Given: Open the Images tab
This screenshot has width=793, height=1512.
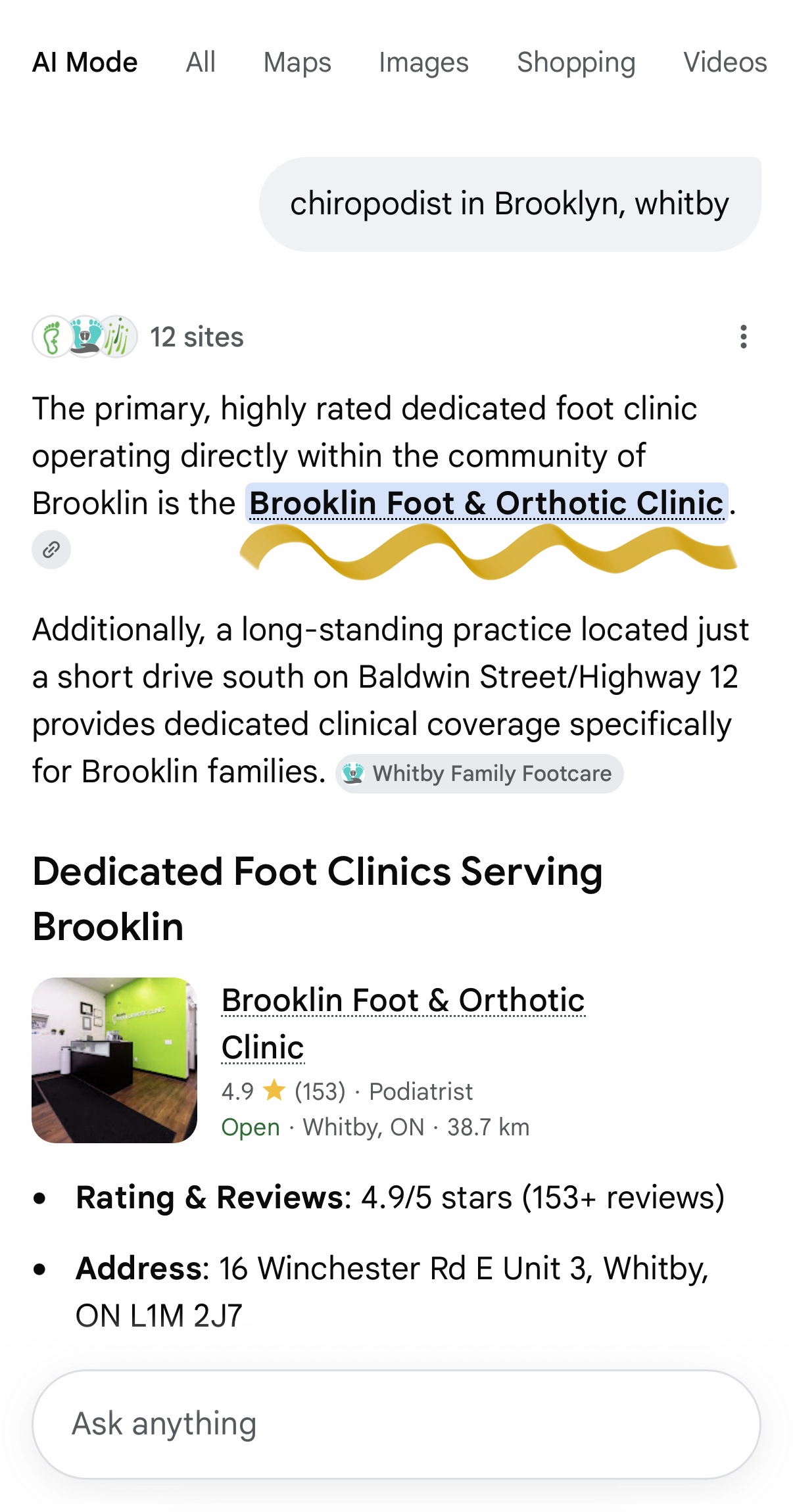Looking at the screenshot, I should [423, 62].
